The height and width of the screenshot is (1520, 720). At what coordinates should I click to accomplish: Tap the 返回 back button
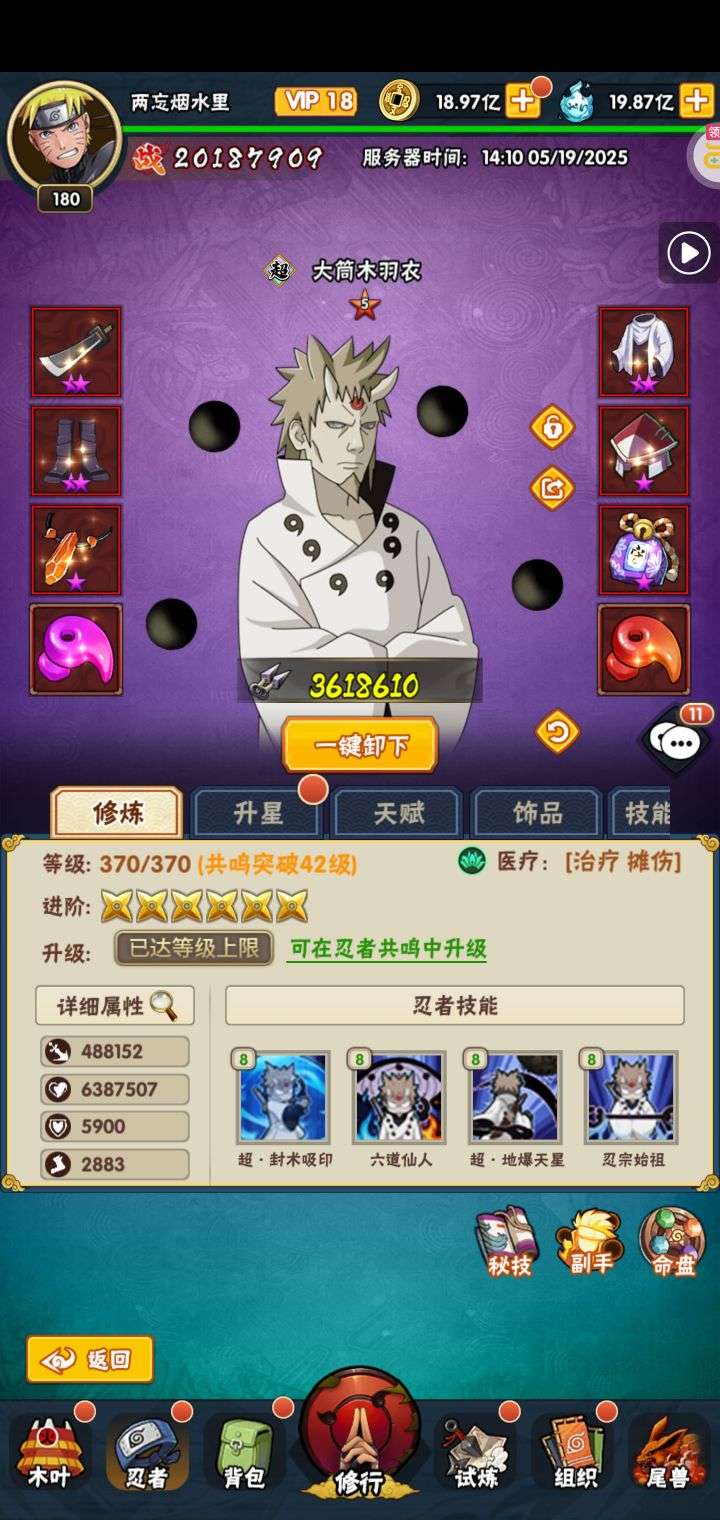tap(90, 1359)
